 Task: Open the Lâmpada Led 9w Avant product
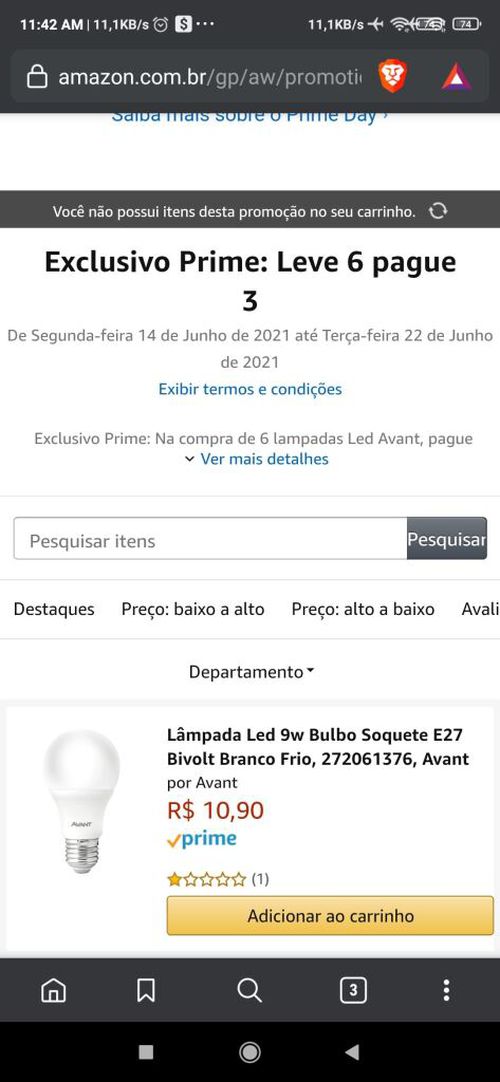(x=318, y=747)
